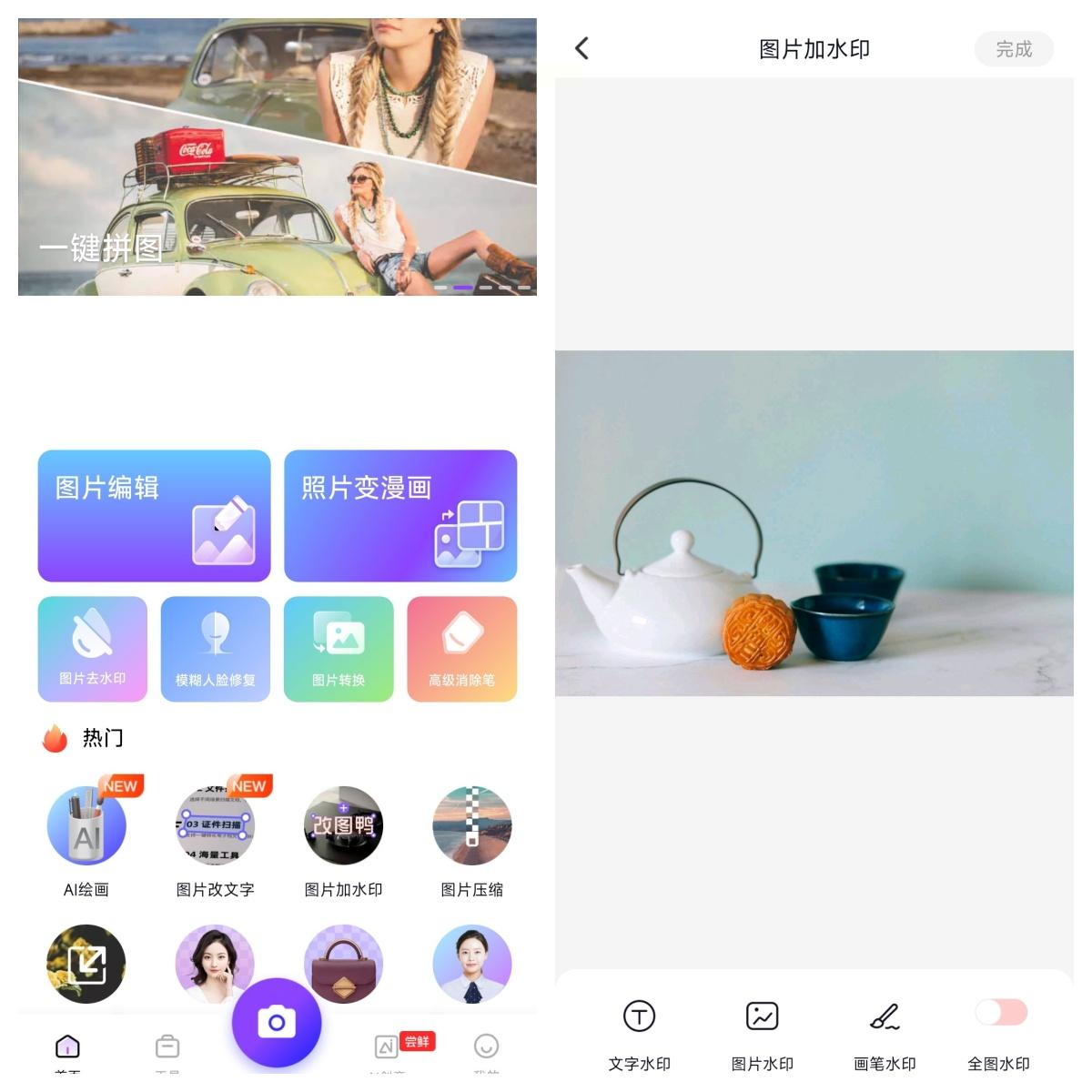This screenshot has width=1092, height=1092.
Task: Open the smiley-face profile tab
Action: point(486,1048)
